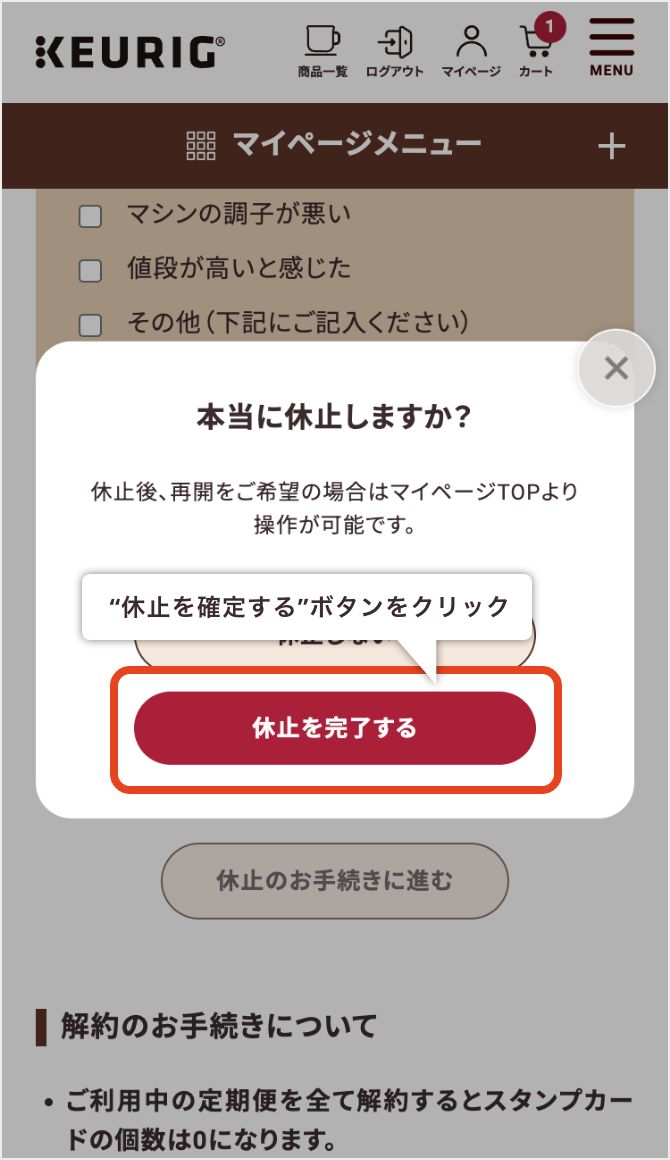Check the 値段が高いと感じた box
The width and height of the screenshot is (670, 1160).
(90, 270)
